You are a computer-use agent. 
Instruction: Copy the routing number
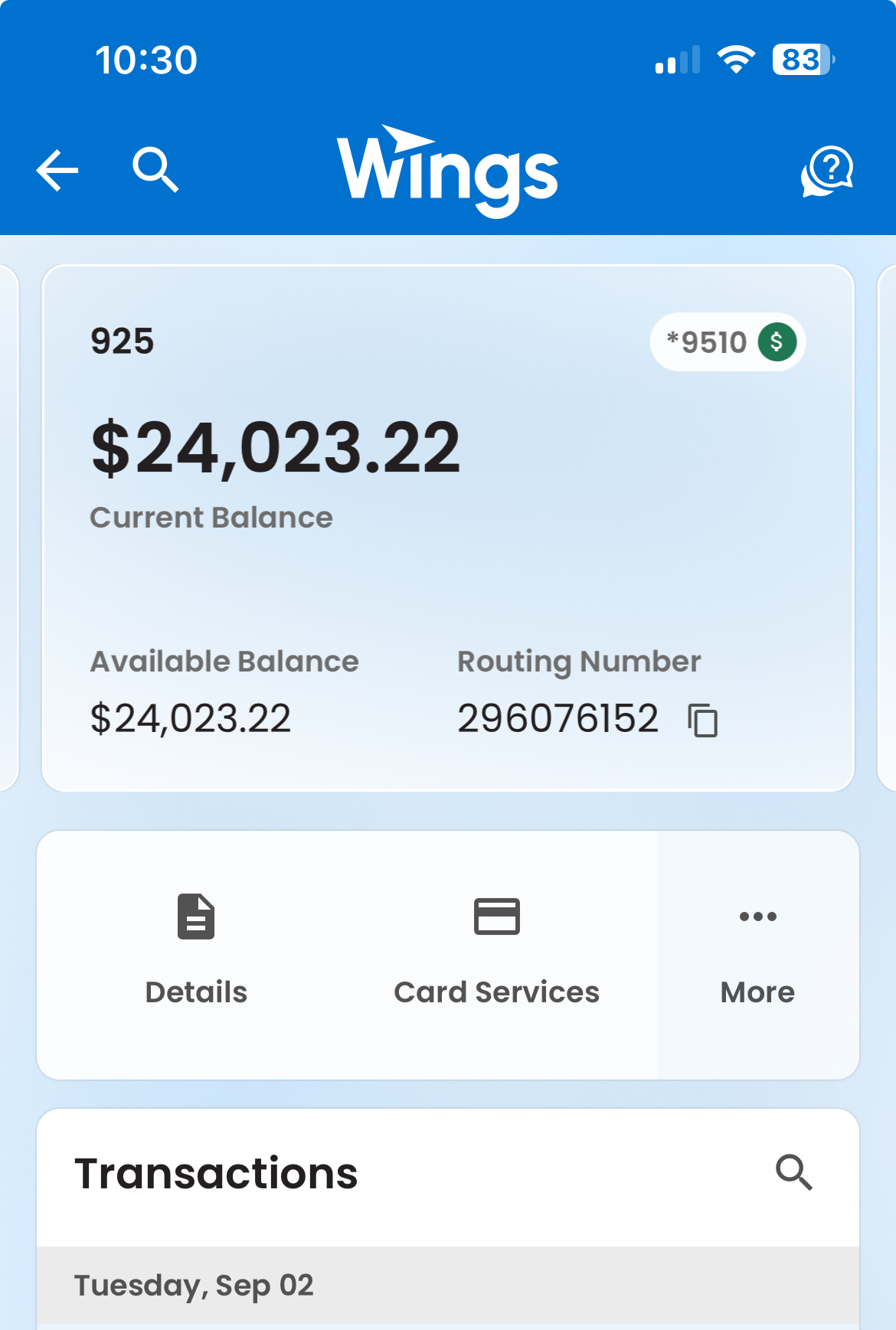click(703, 721)
